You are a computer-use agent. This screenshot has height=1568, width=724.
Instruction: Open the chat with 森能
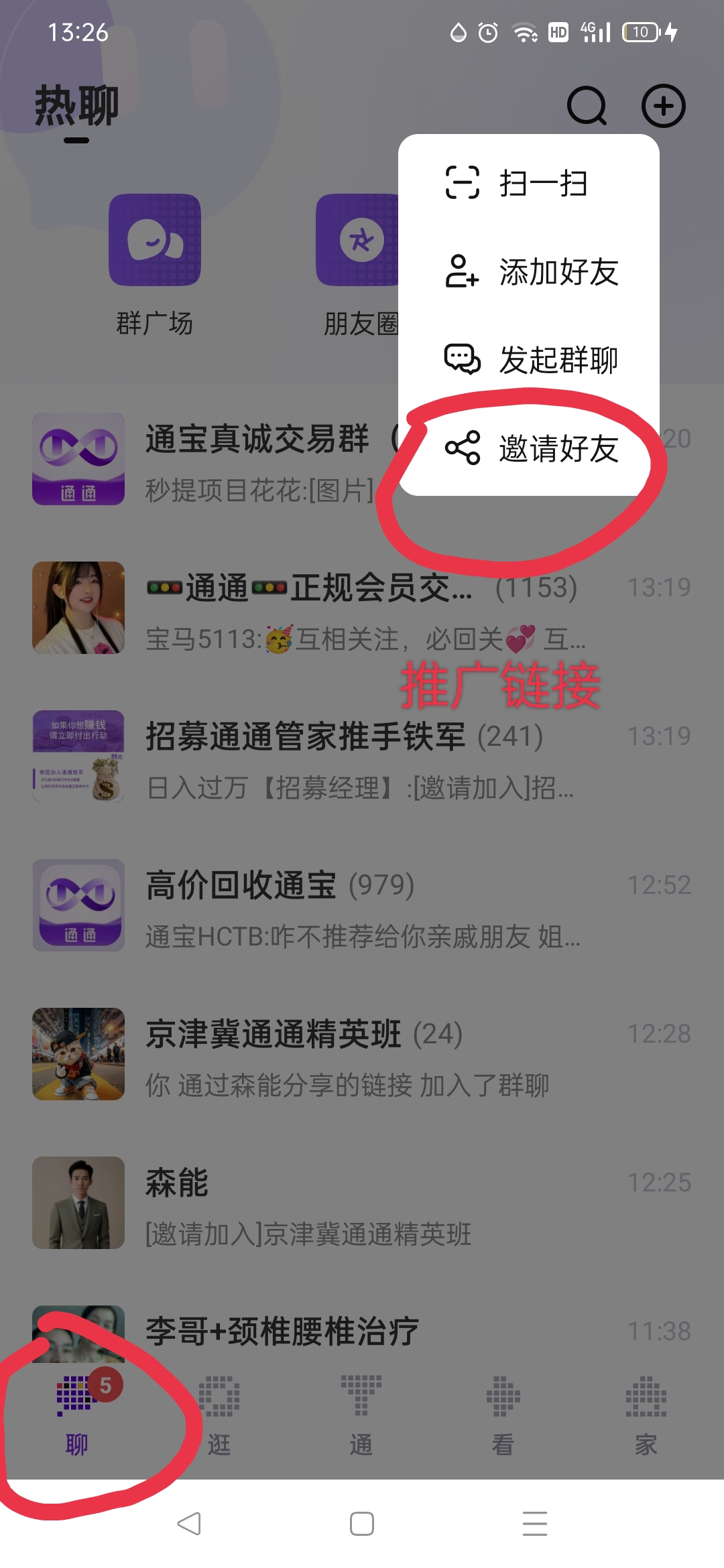(x=362, y=1203)
